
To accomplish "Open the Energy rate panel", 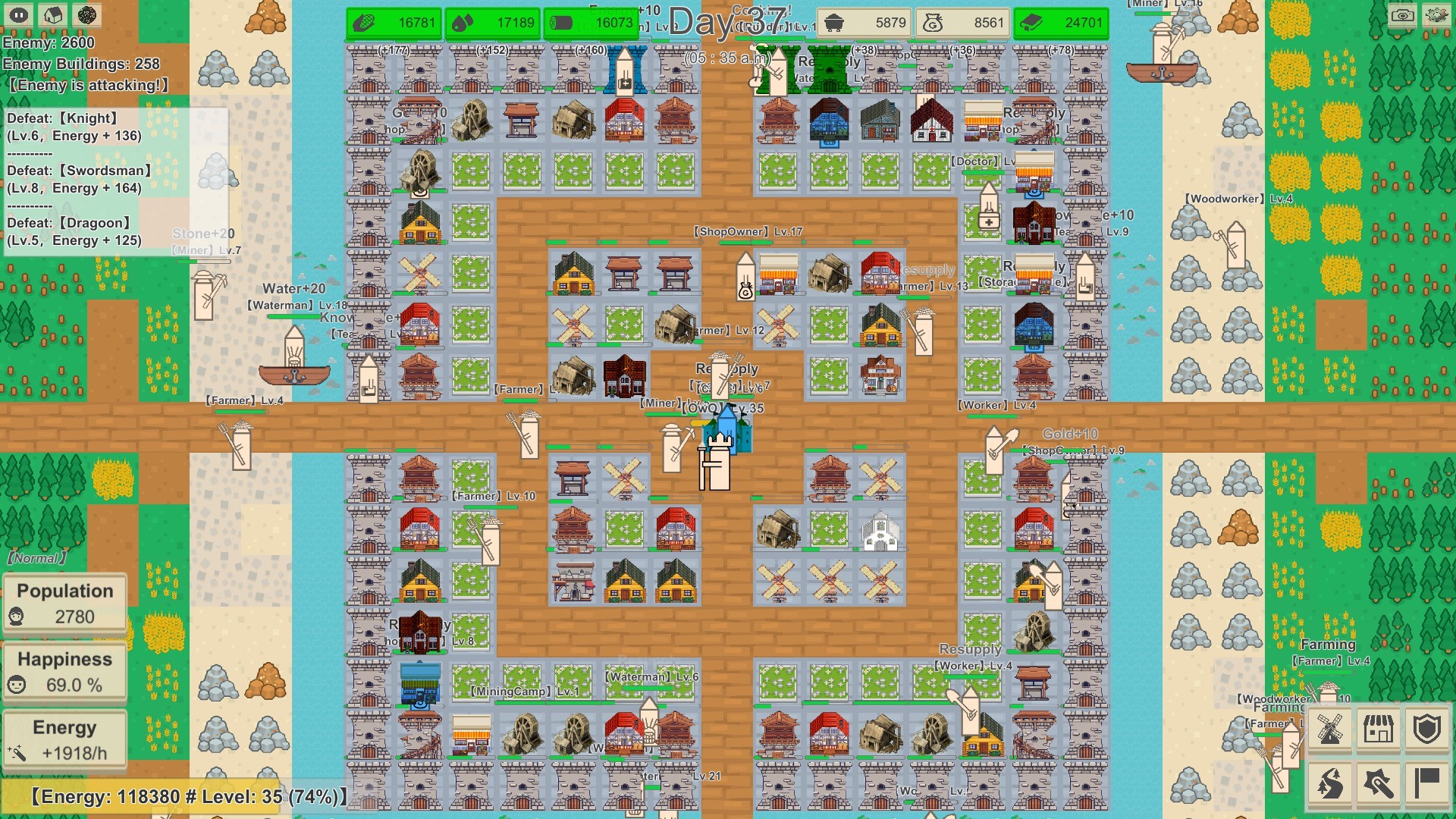I will [x=65, y=739].
